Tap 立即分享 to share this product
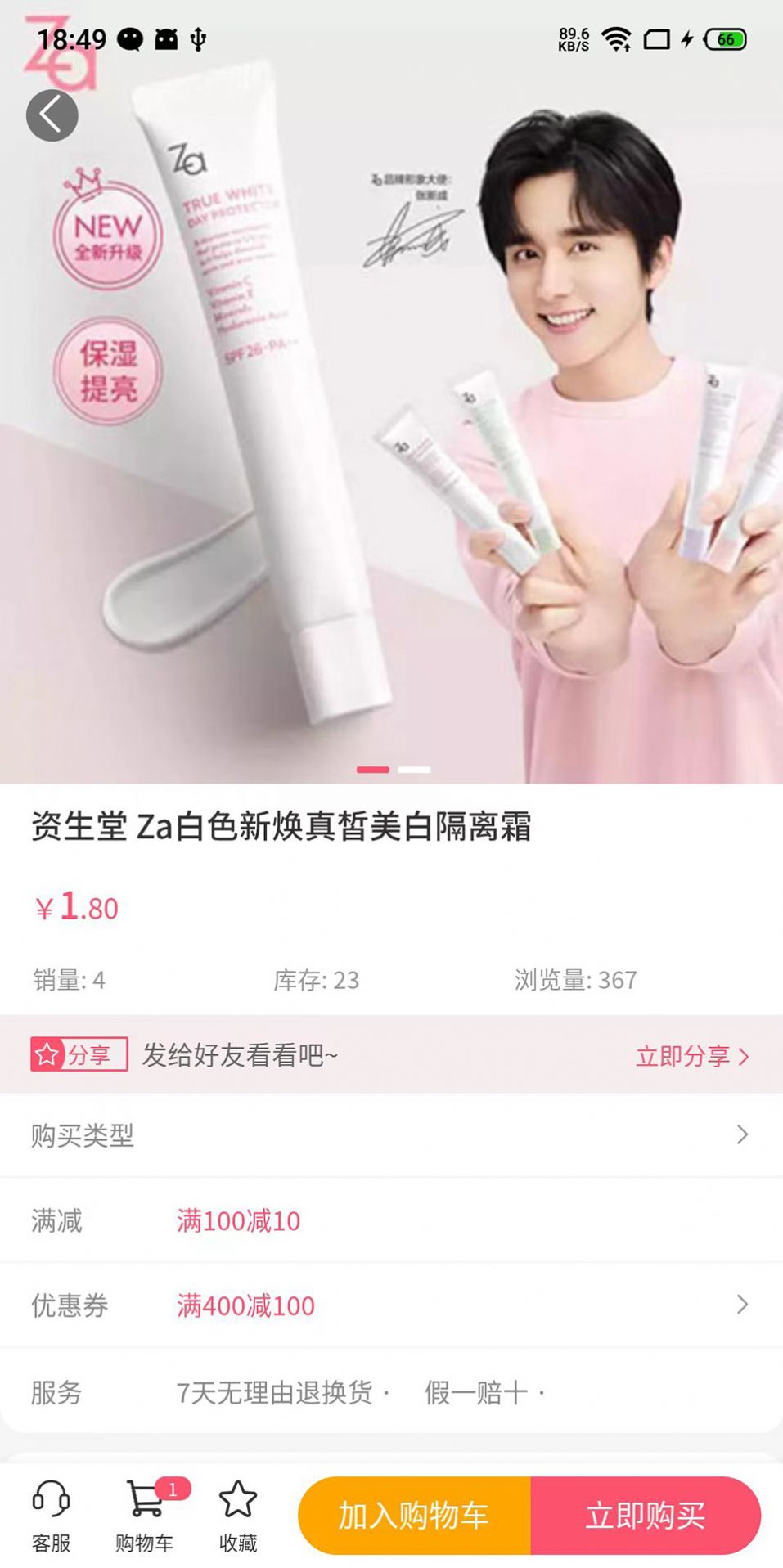The width and height of the screenshot is (783, 1568). pos(691,1056)
